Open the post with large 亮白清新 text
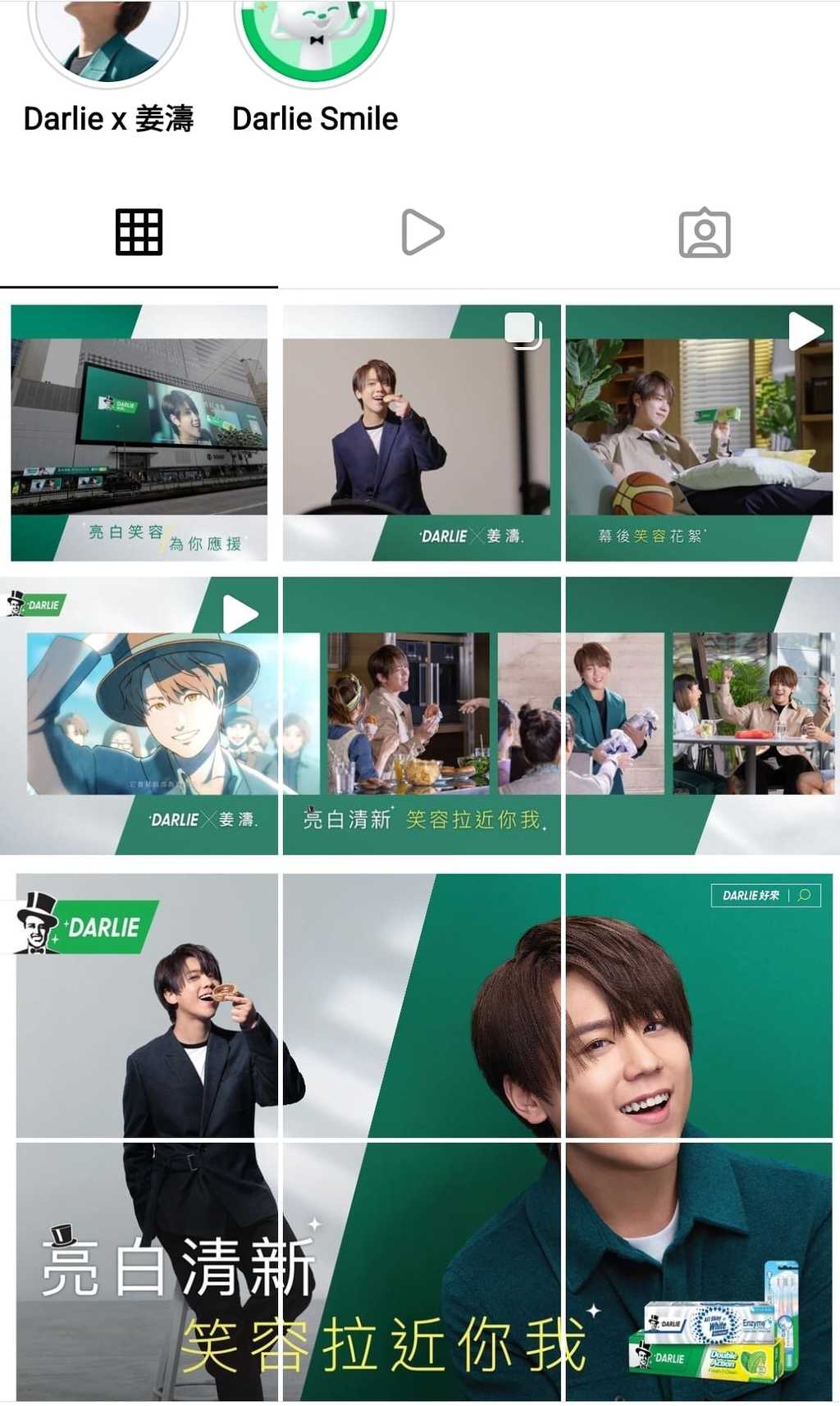This screenshot has height=1406, width=840. (x=148, y=1271)
